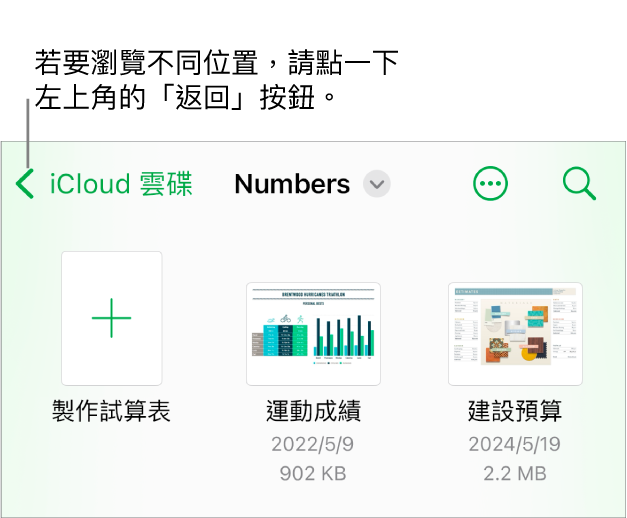Screen dimensions: 627x518
Task: Open the more options ellipsis menu
Action: pyautogui.click(x=490, y=184)
